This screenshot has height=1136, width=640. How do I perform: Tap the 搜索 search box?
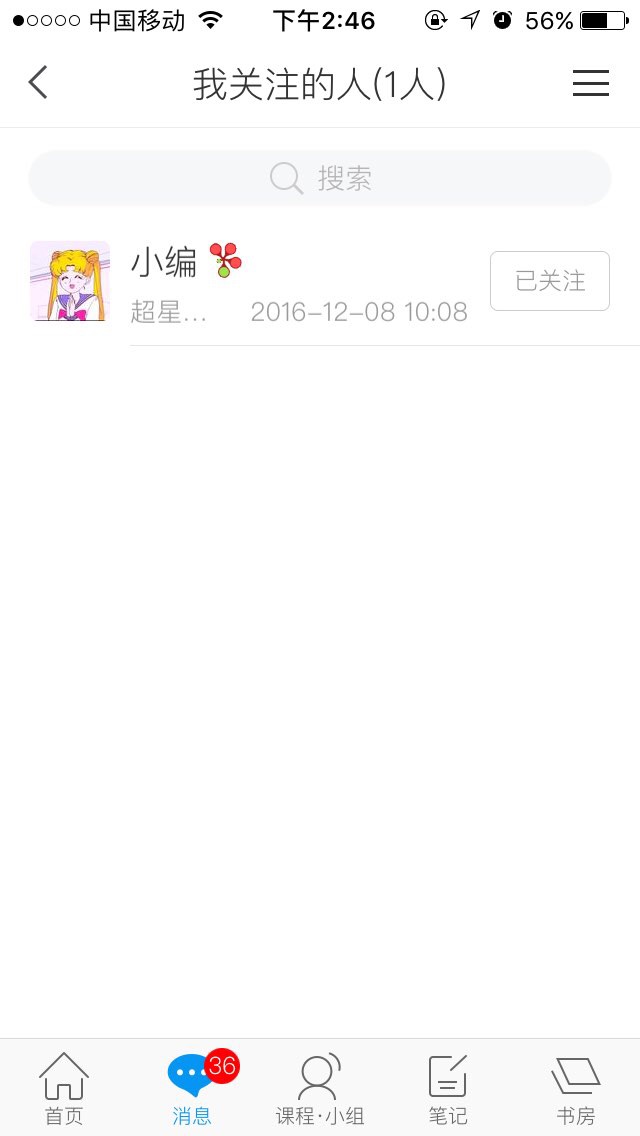[320, 179]
